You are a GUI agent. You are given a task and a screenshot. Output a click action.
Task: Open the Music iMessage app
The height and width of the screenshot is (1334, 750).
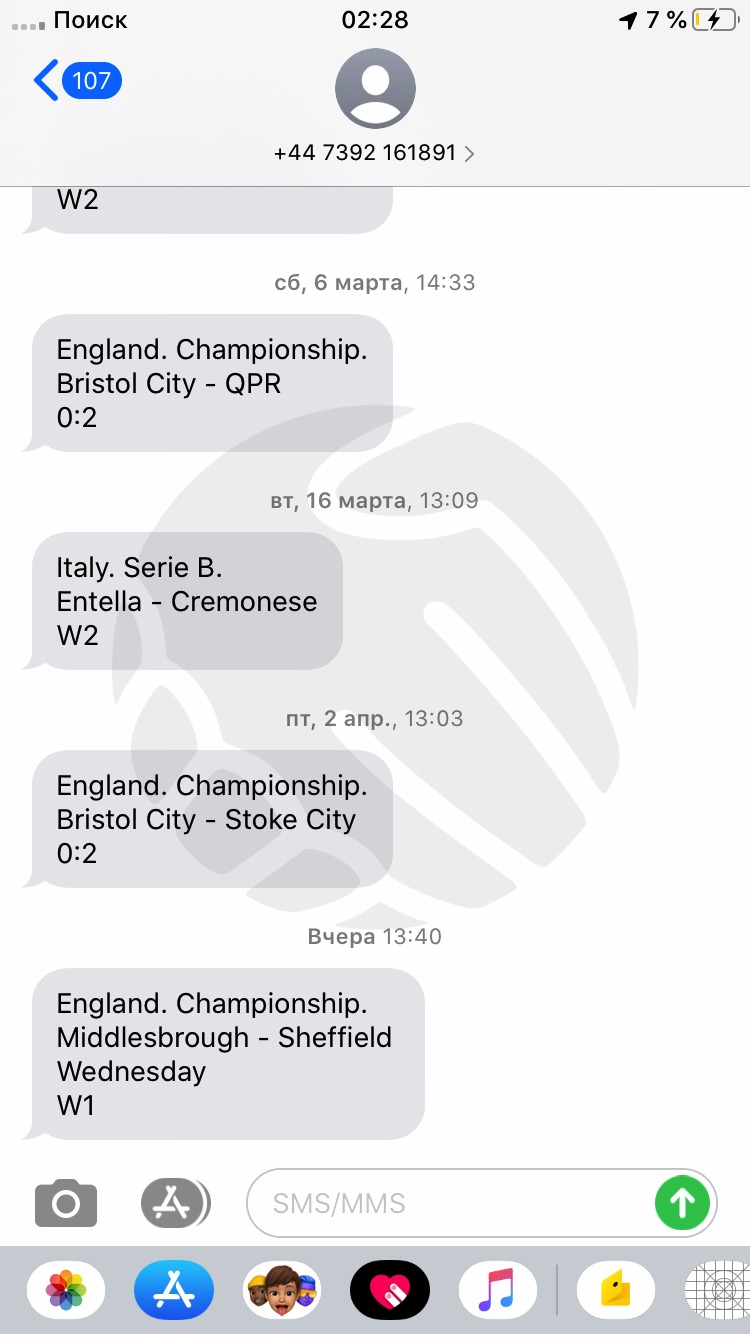(498, 1290)
